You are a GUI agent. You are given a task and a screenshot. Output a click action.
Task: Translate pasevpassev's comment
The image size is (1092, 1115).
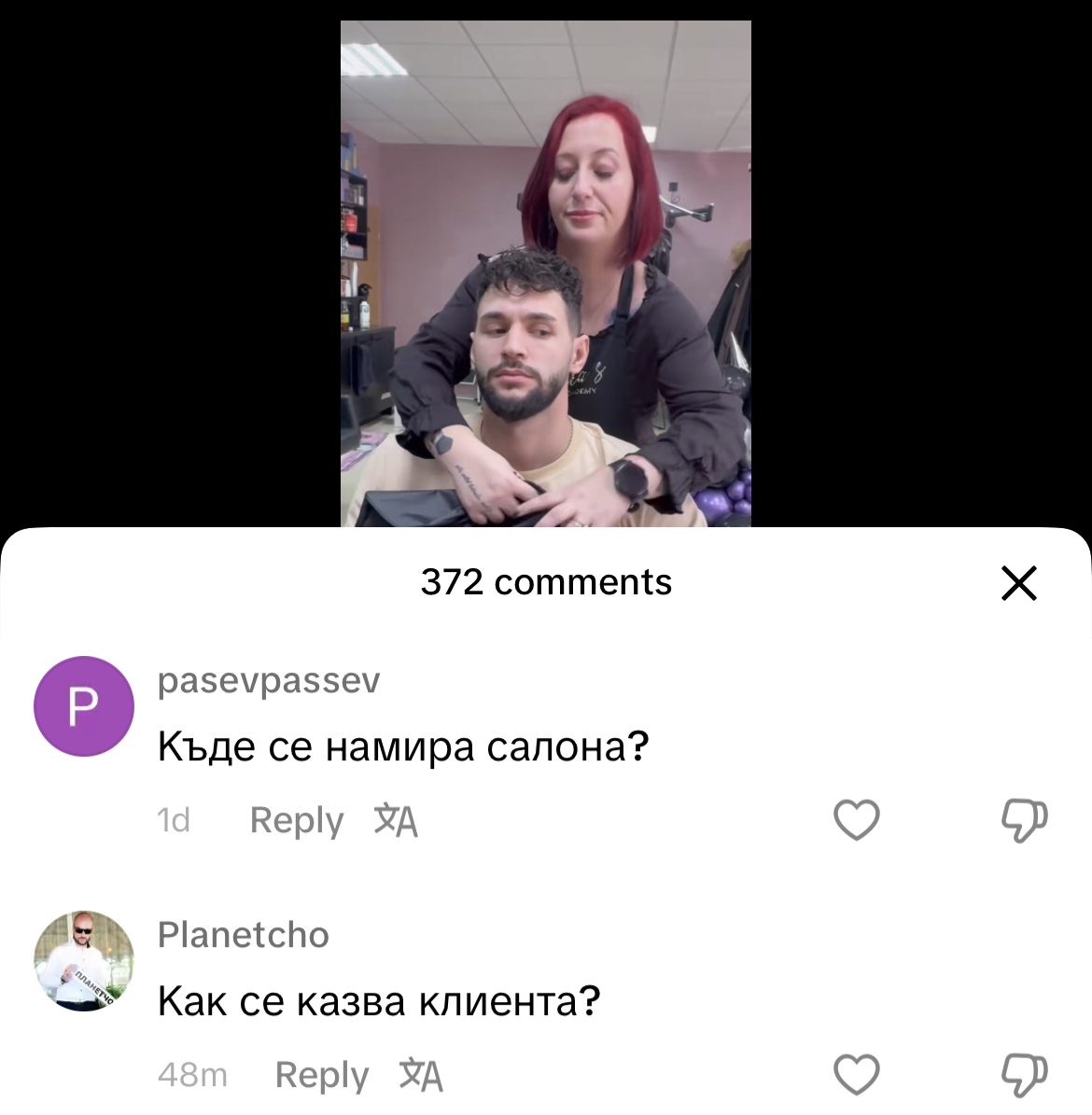pyautogui.click(x=396, y=820)
